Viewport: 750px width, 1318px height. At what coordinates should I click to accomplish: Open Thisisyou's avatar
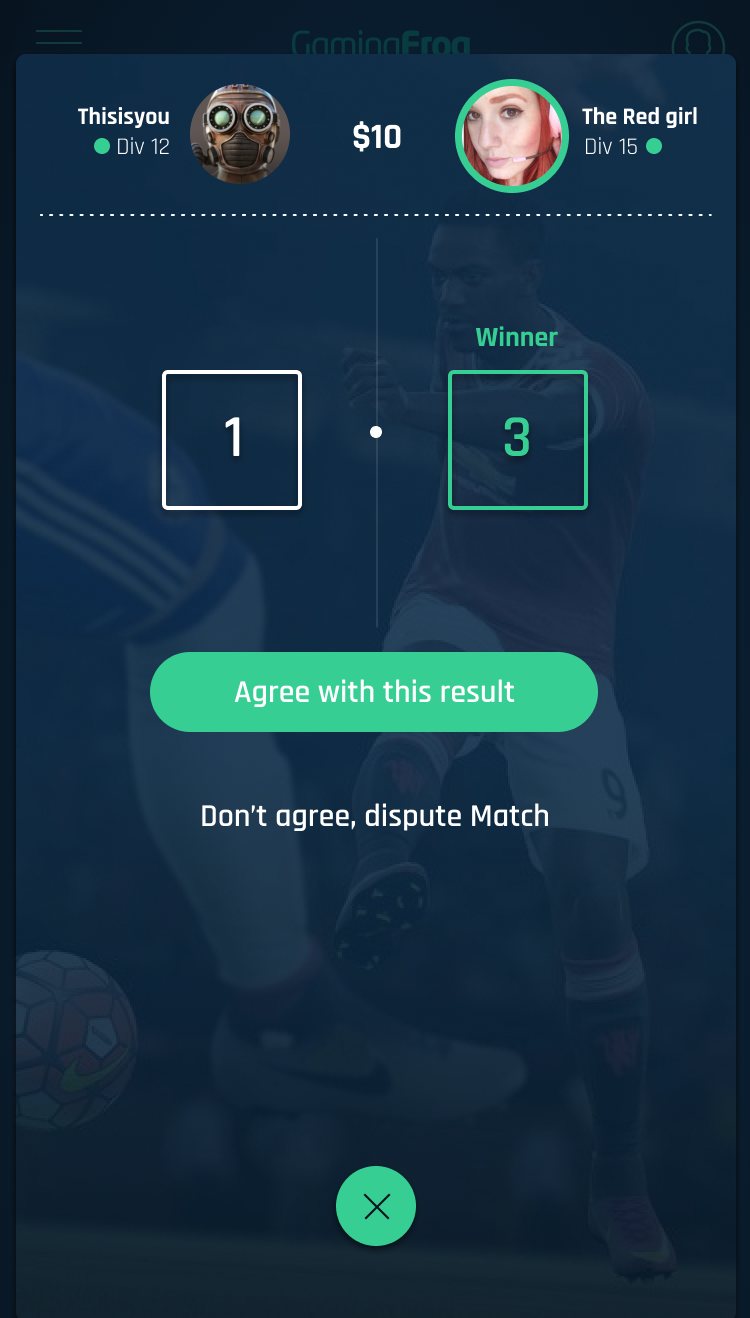point(240,135)
